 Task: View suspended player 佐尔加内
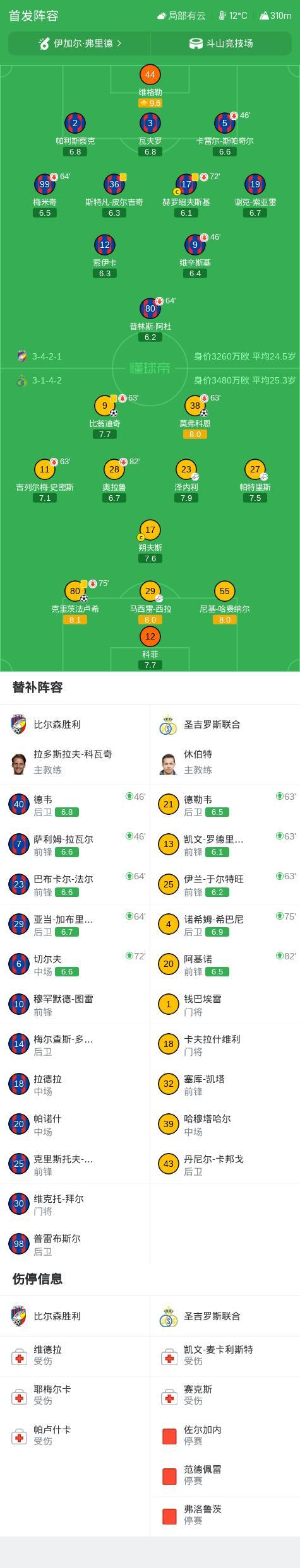[x=225, y=1436]
